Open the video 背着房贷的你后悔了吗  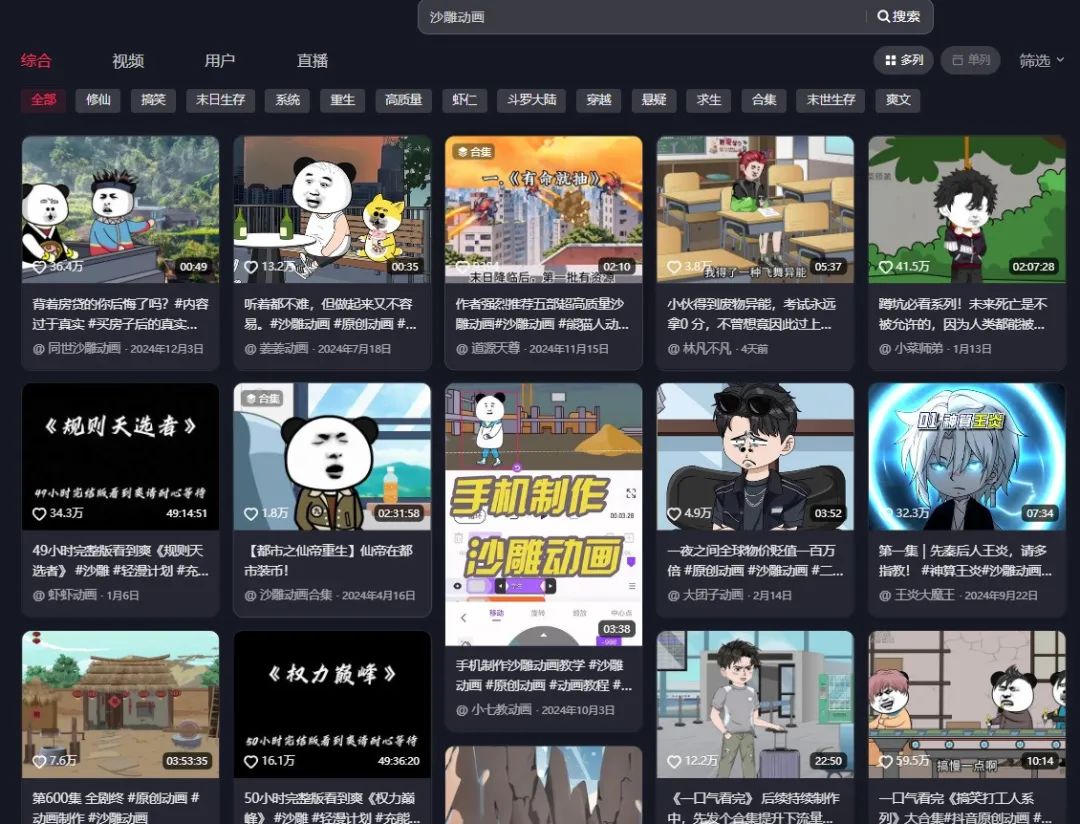tap(120, 210)
